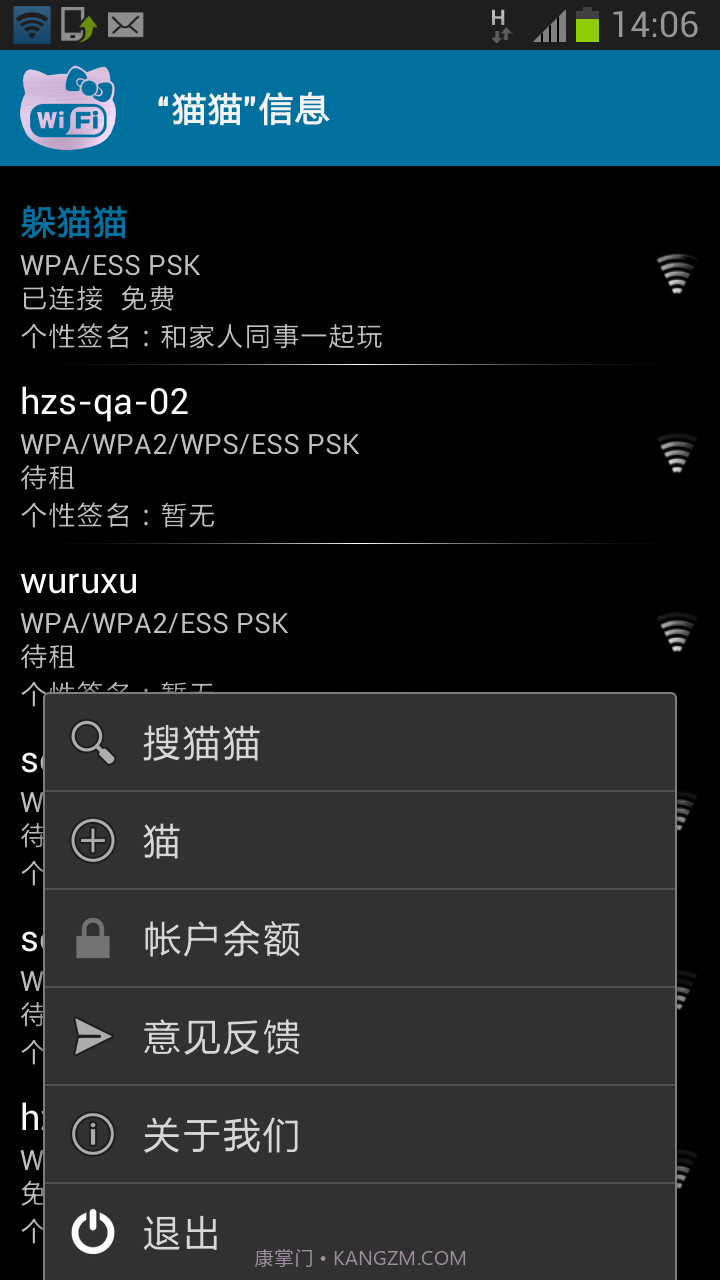Tap the envelope icon in the status bar

122,22
